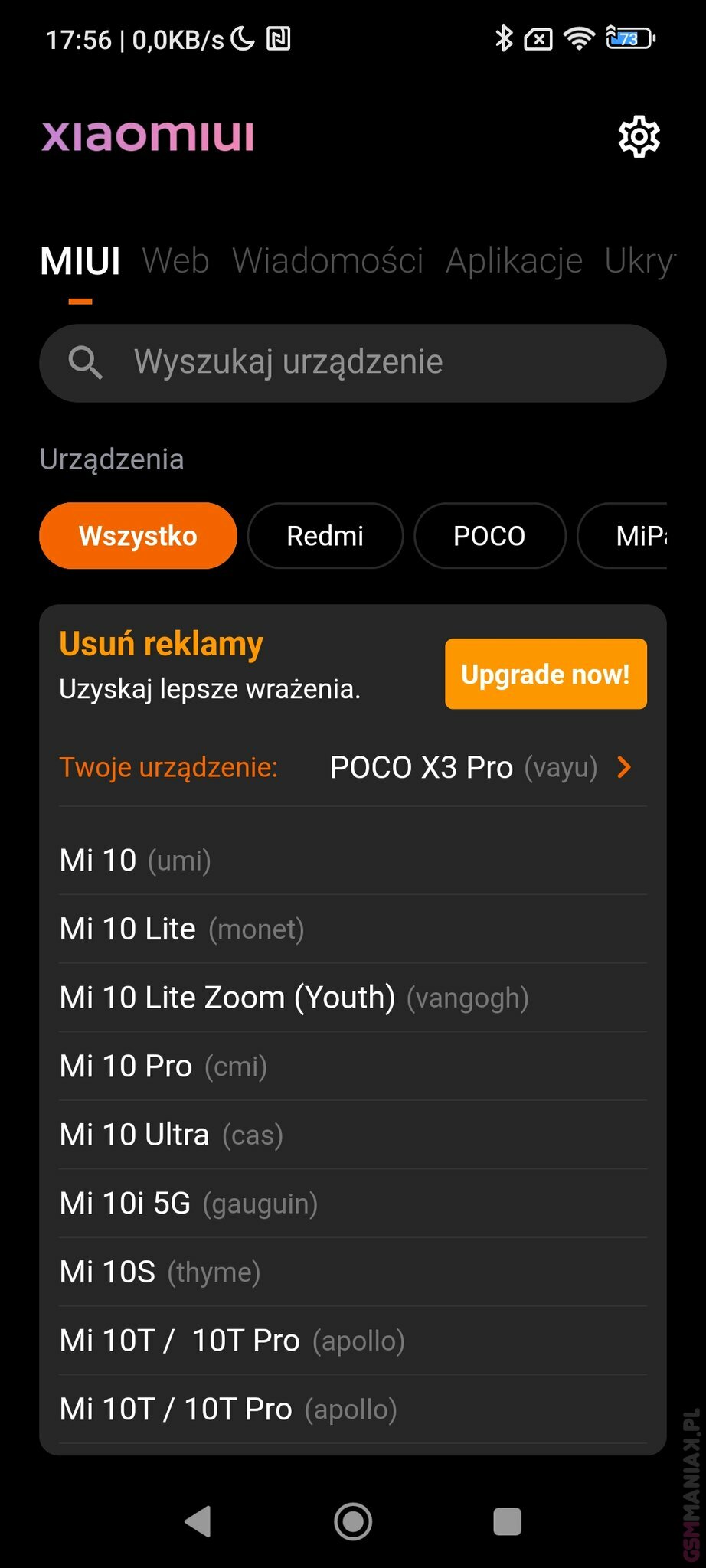Filter devices by Redmi
Image resolution: width=706 pixels, height=1568 pixels.
pos(325,536)
